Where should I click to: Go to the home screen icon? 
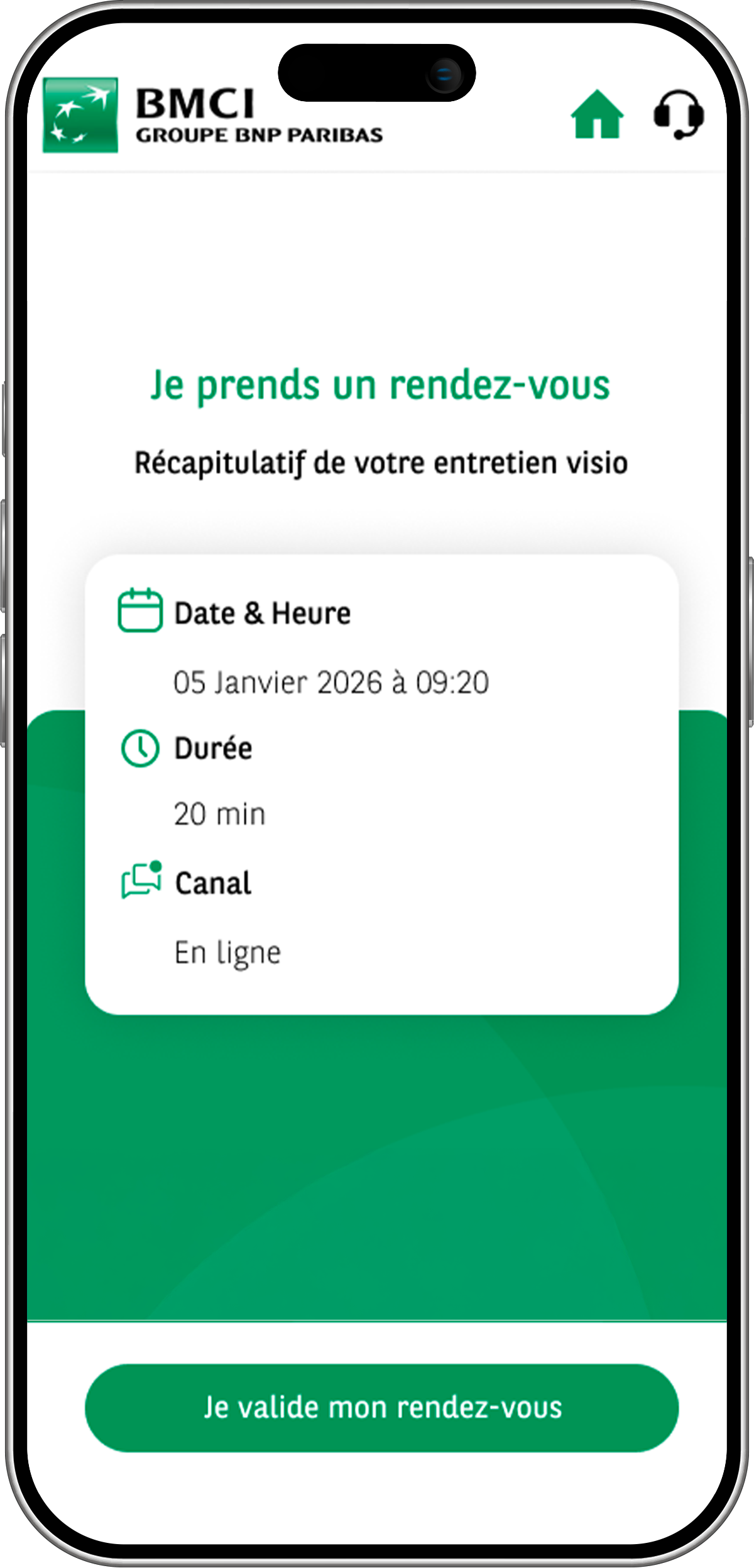[x=597, y=115]
